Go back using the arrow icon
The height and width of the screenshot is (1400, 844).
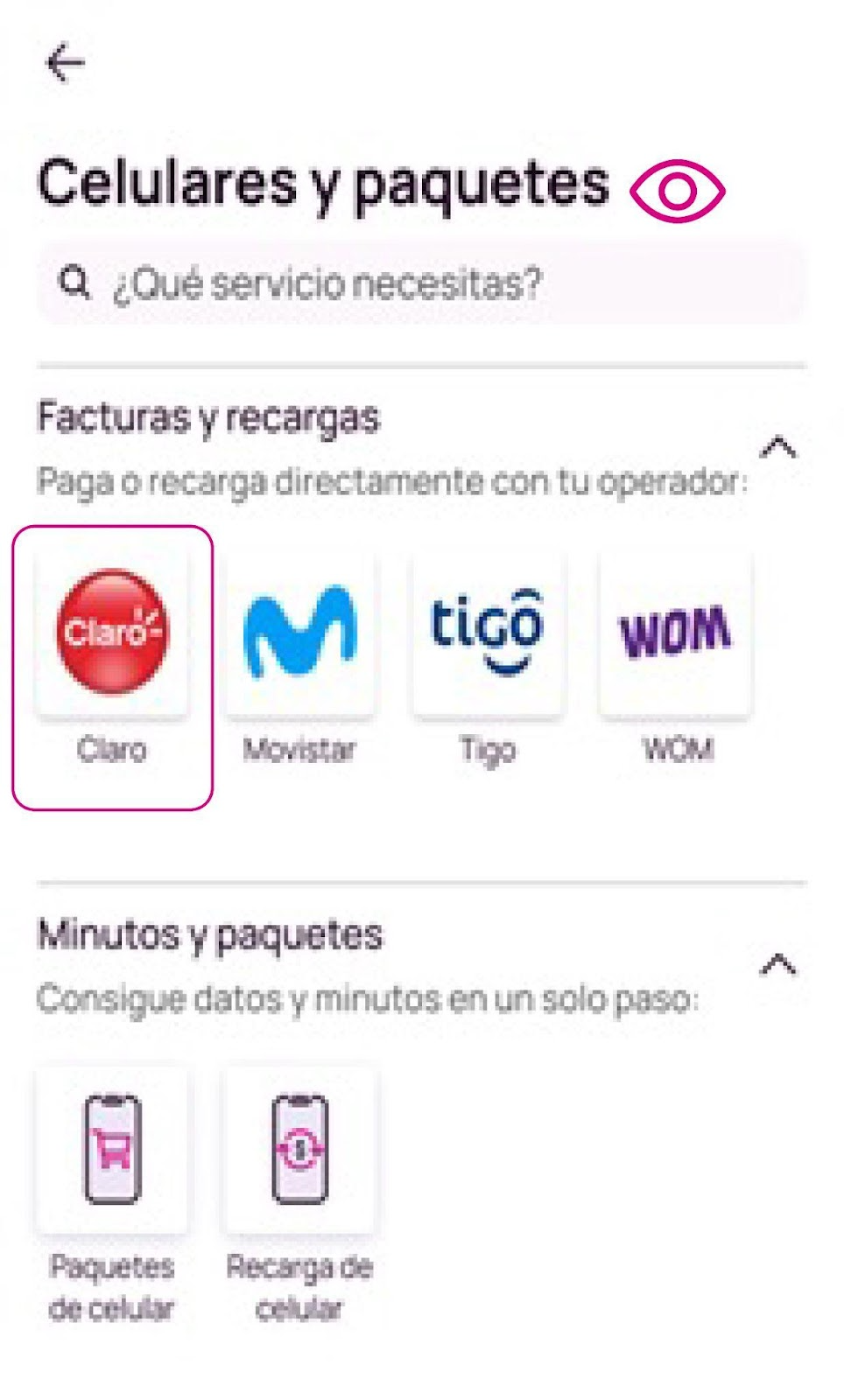click(x=65, y=63)
